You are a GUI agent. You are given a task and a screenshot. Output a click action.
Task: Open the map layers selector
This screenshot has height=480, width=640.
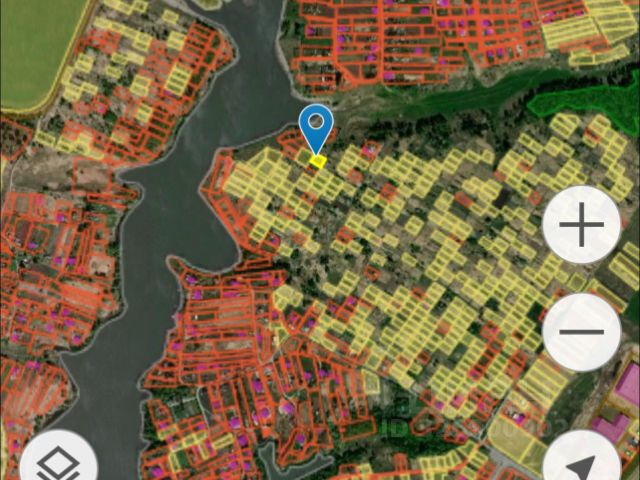58,464
